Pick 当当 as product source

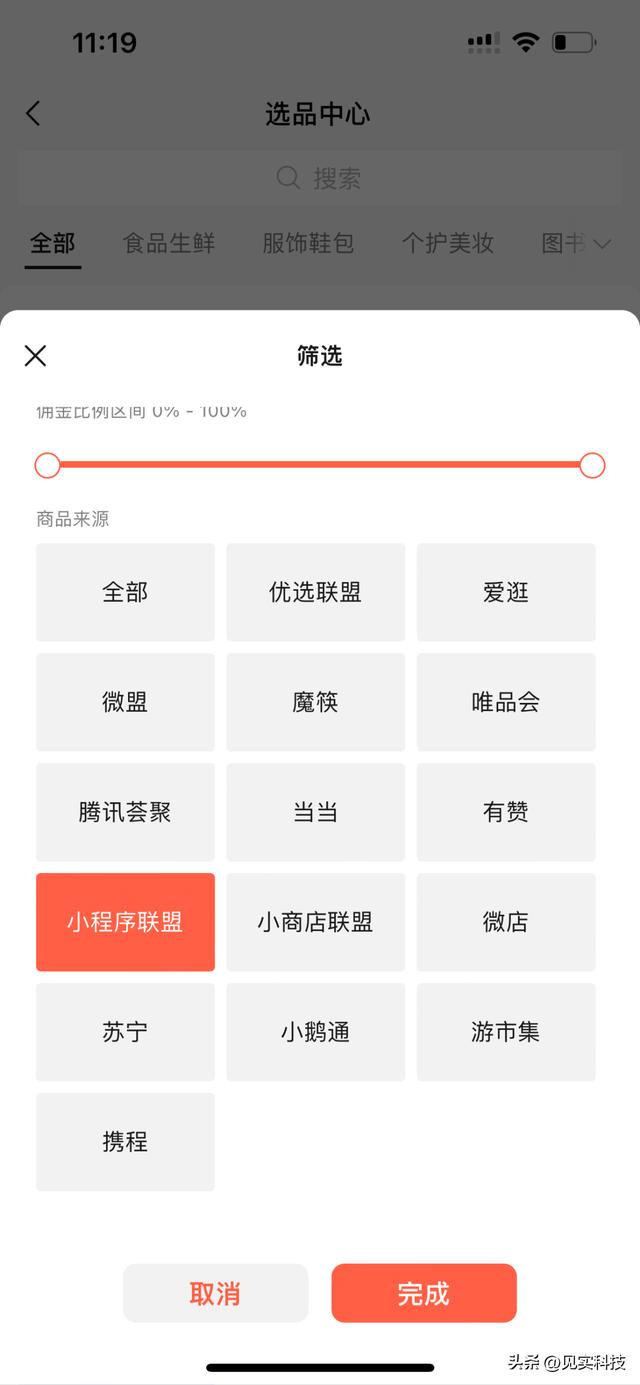pyautogui.click(x=315, y=812)
